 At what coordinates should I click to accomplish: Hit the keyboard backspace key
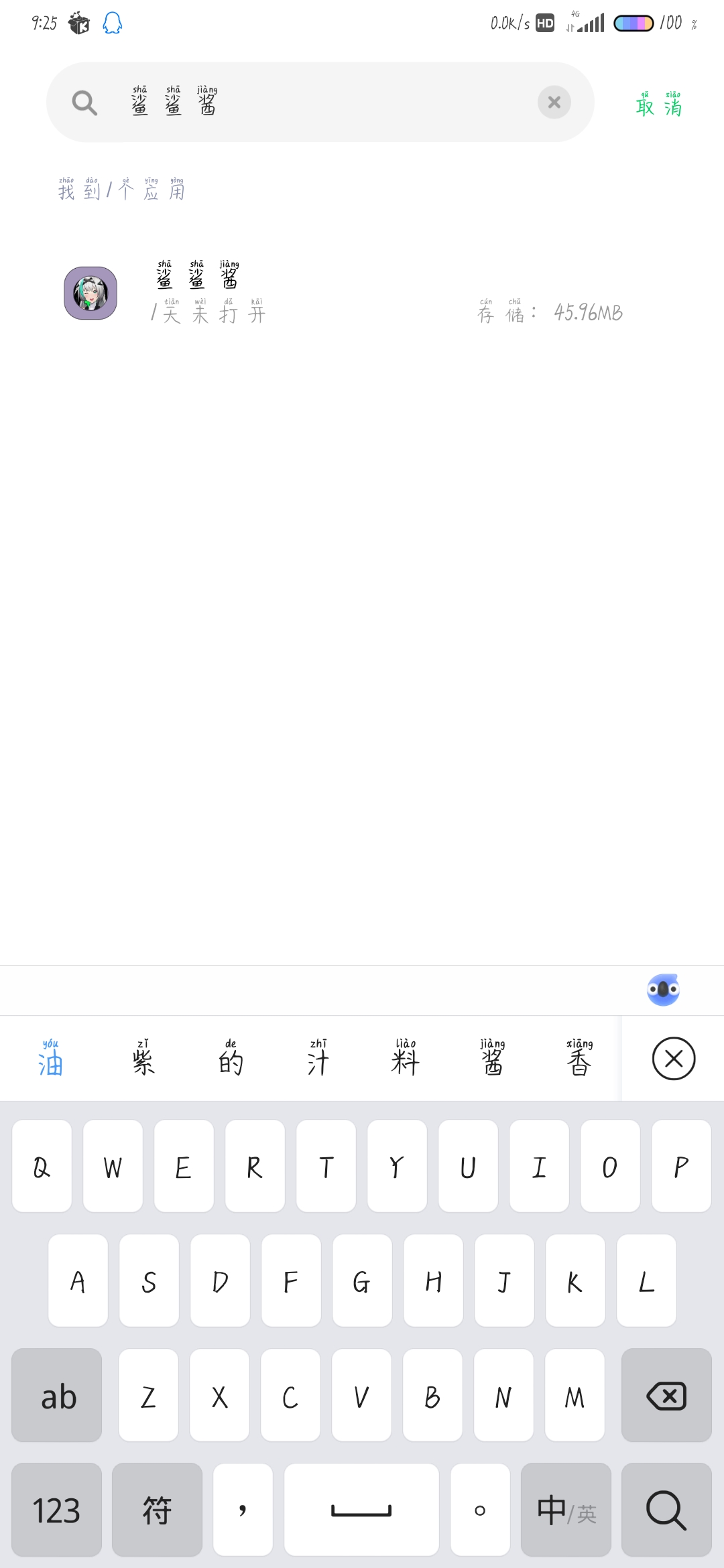[666, 1395]
